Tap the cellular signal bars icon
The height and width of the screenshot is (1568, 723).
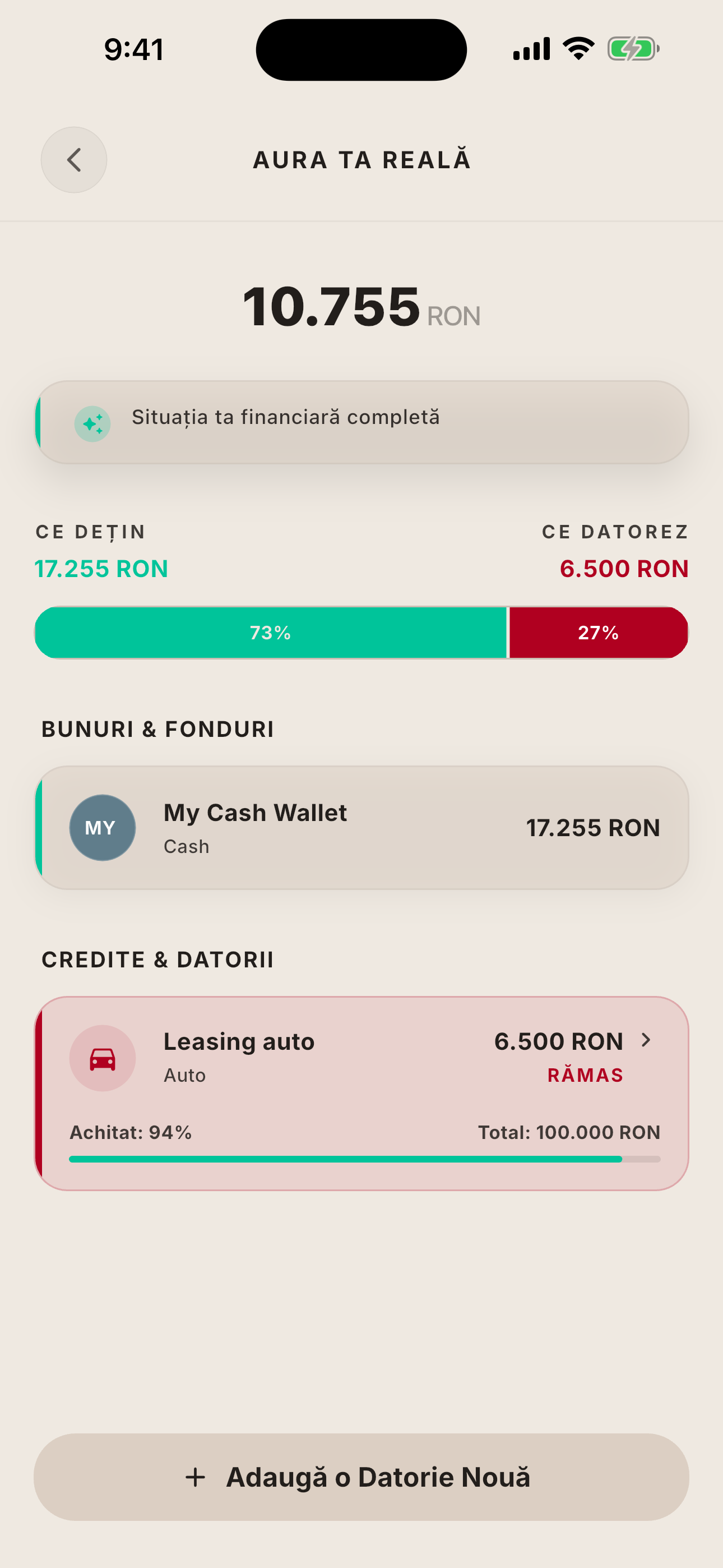pos(531,48)
